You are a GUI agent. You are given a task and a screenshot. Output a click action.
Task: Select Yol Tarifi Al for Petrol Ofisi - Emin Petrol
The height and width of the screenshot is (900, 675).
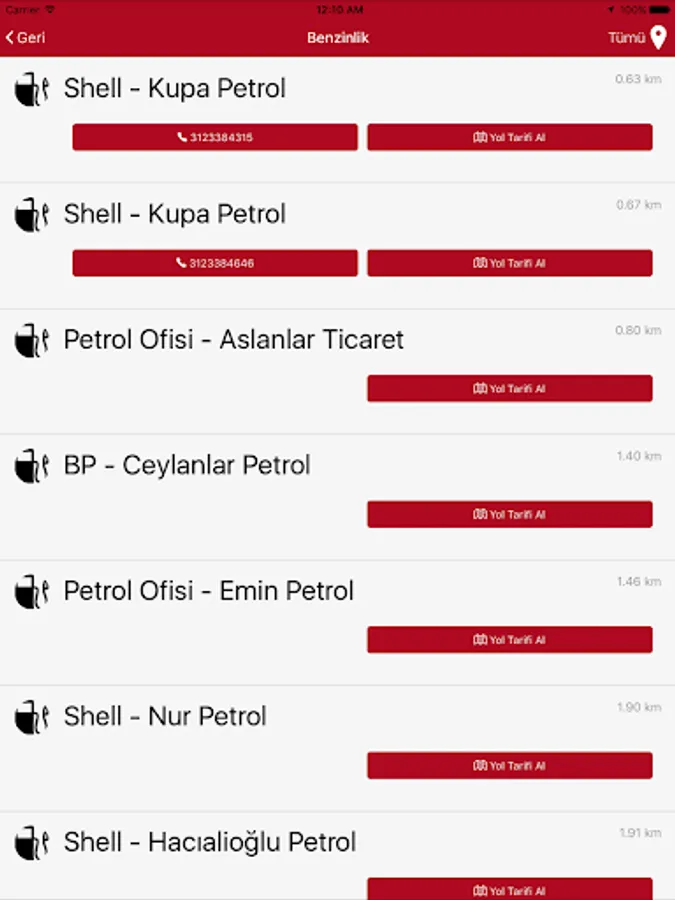509,640
